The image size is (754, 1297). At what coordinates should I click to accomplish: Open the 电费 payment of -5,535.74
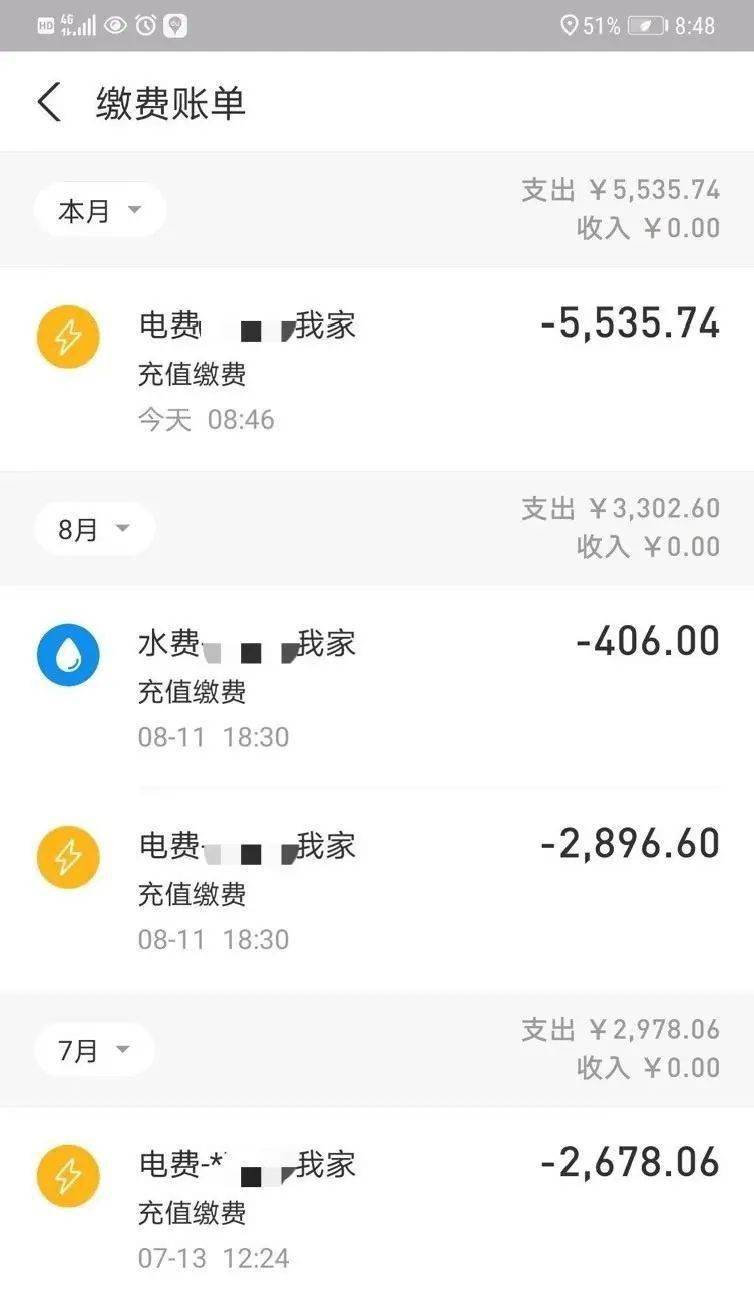(377, 369)
